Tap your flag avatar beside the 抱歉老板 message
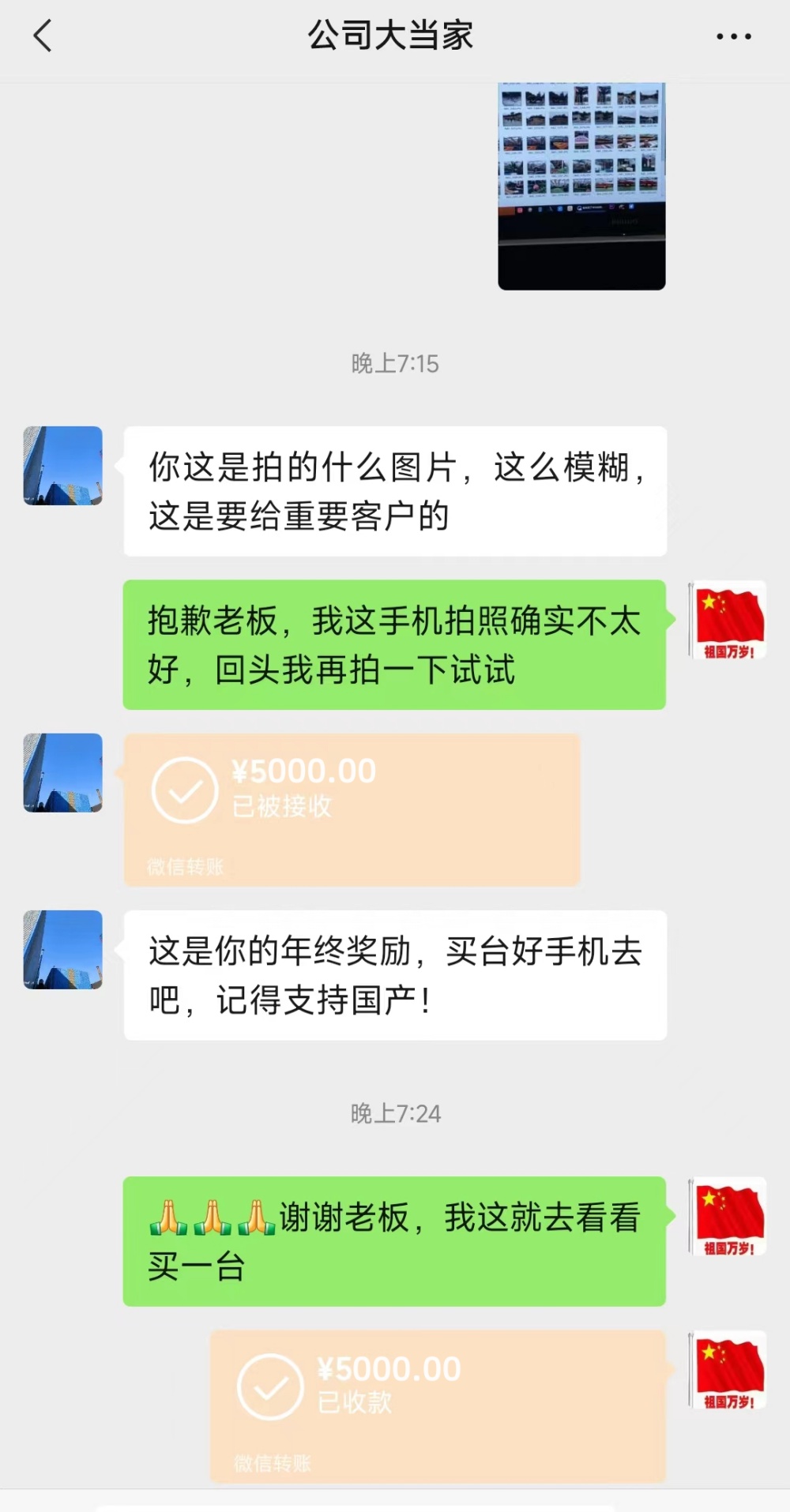 click(x=727, y=621)
